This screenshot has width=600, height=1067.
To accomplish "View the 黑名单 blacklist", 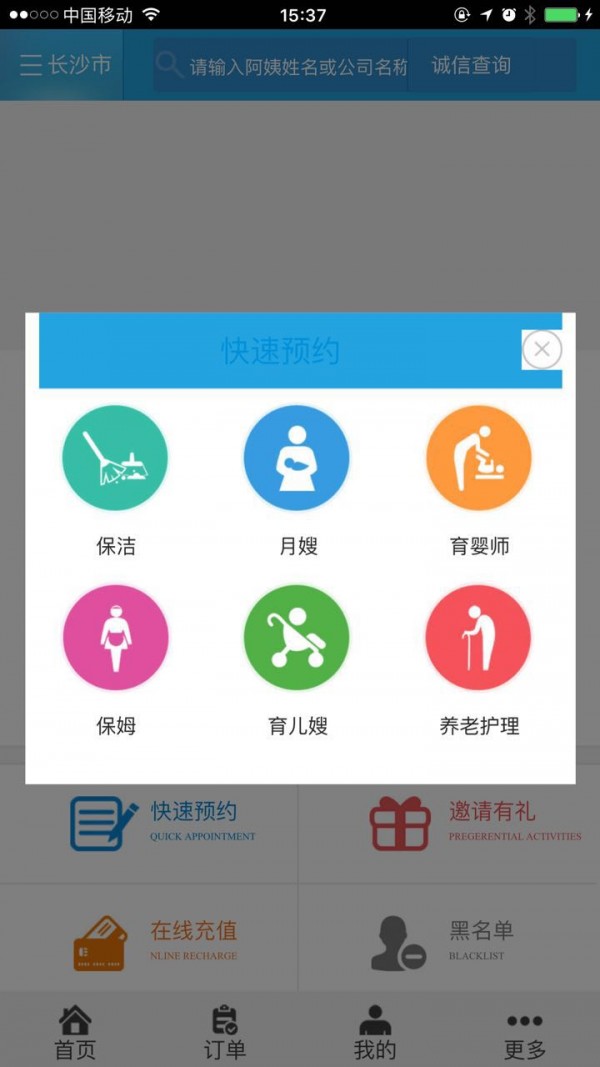I will [450, 942].
